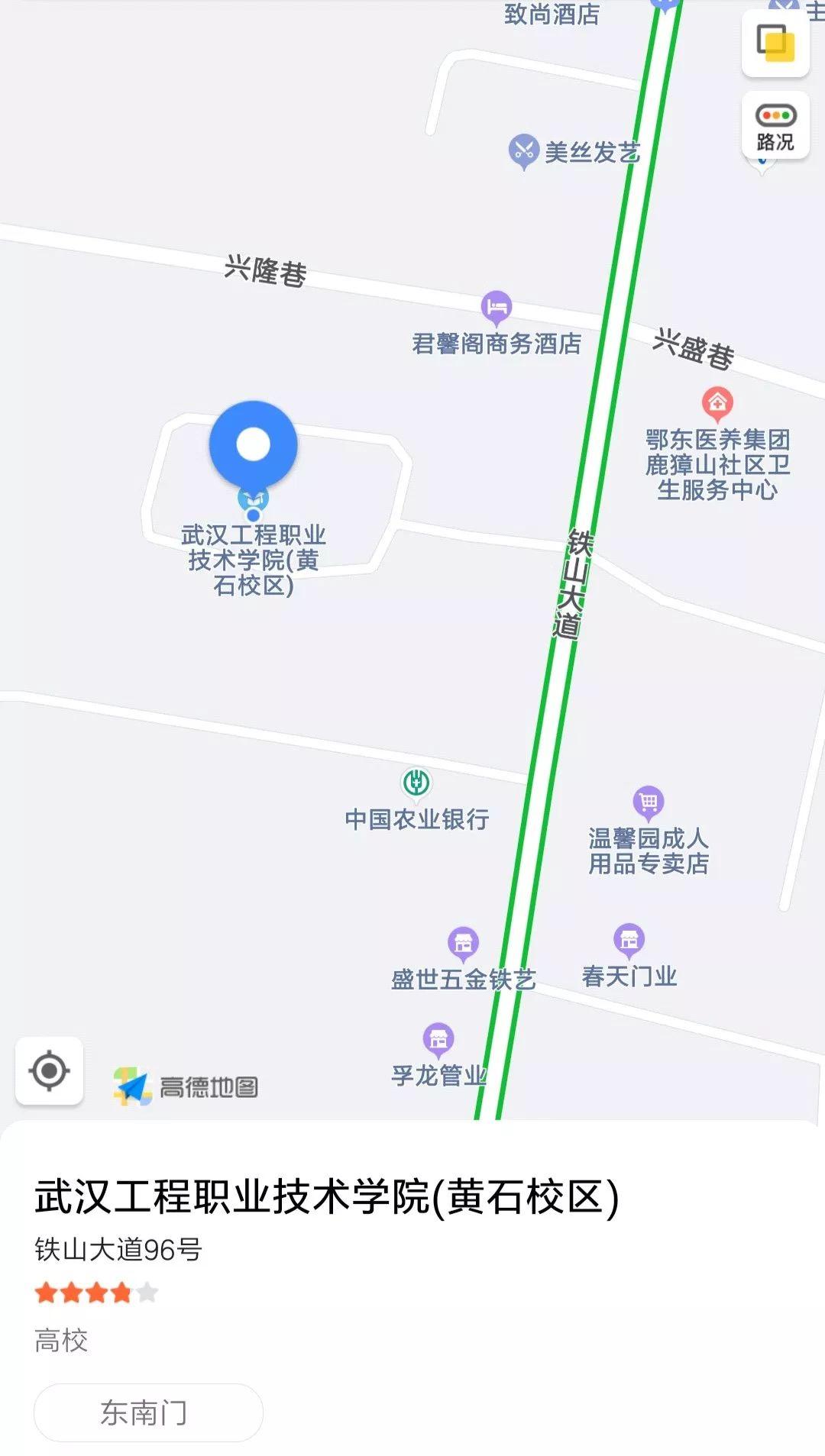Open the 春天门业 map marker
The width and height of the screenshot is (825, 1456).
point(629,940)
